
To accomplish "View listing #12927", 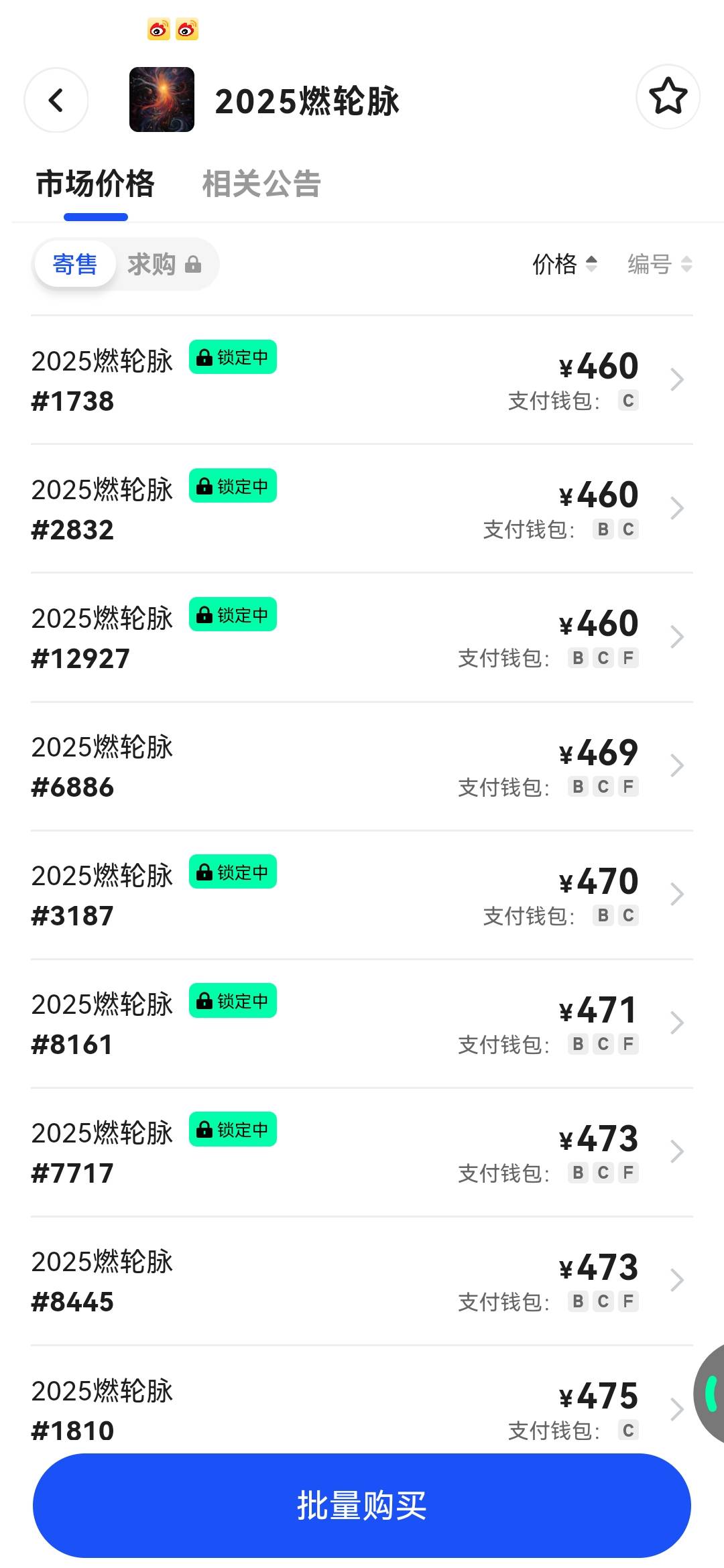I will 362,637.
